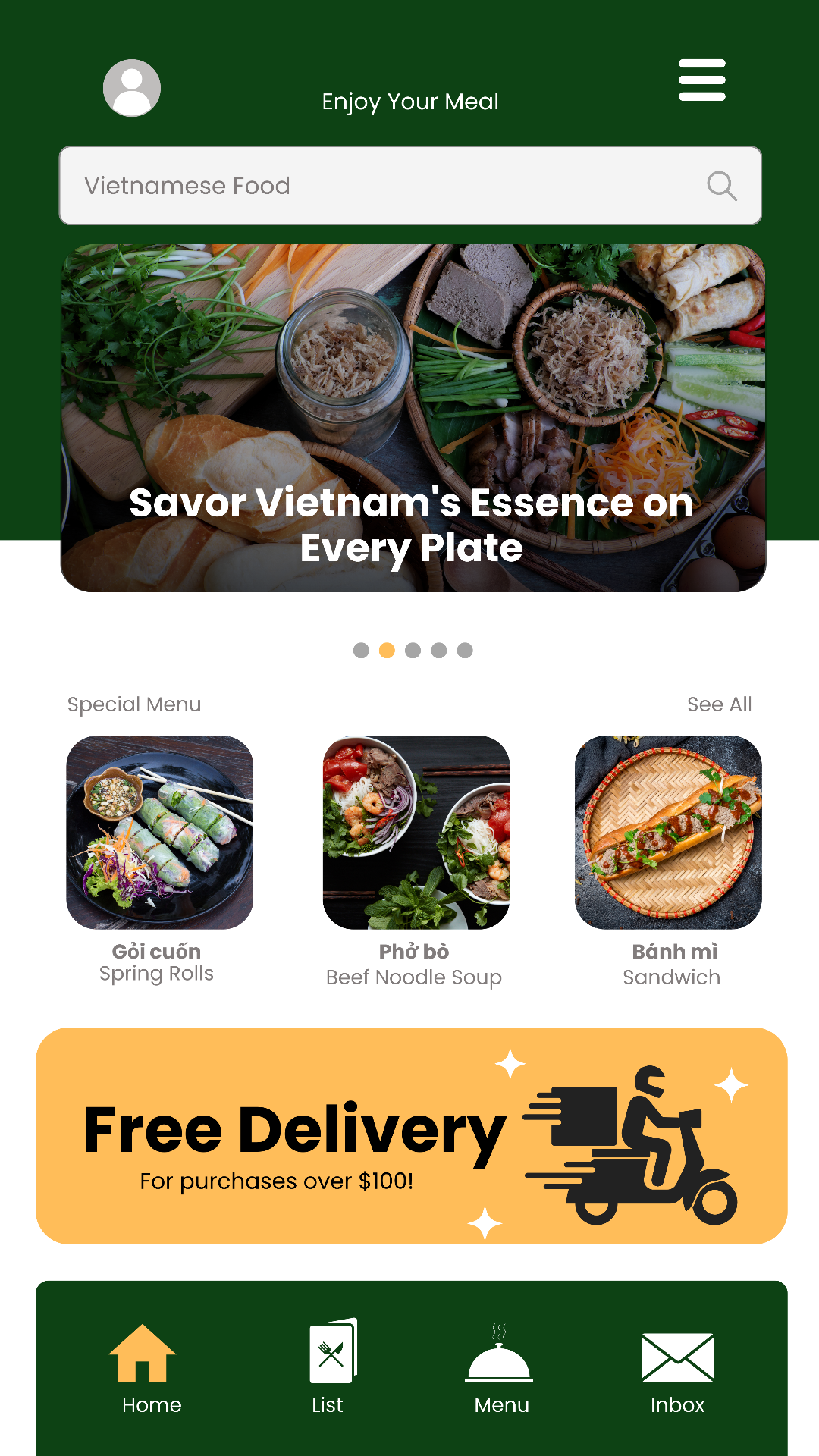The height and width of the screenshot is (1456, 819).
Task: Jump to the first carousel dot
Action: coord(361,651)
